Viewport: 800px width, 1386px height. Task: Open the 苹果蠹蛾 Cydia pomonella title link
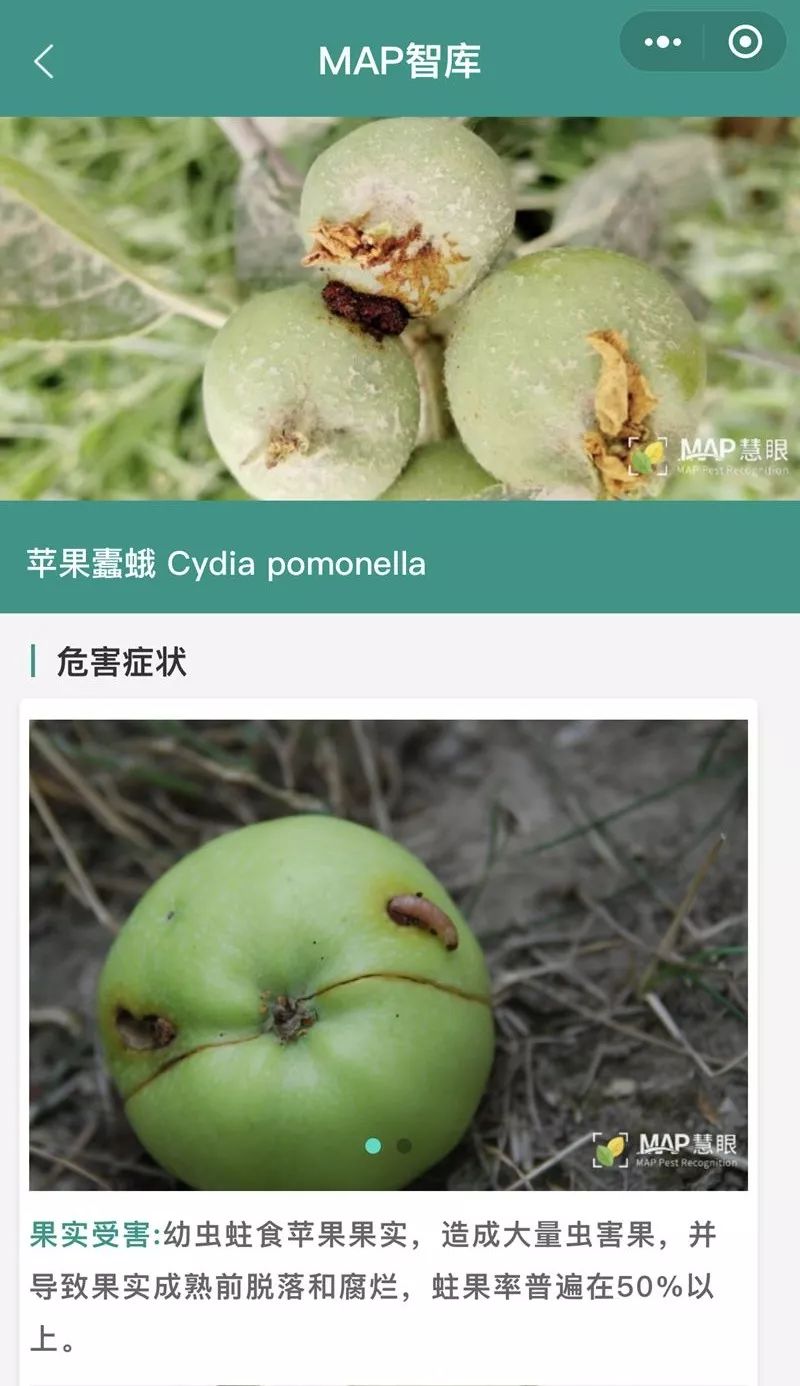pos(224,562)
